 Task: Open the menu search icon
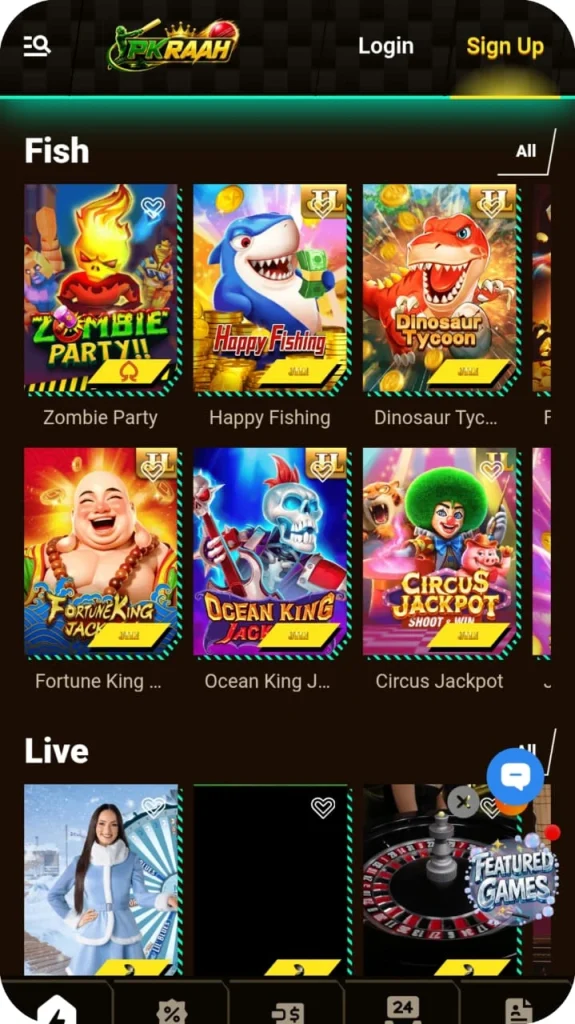tap(37, 46)
